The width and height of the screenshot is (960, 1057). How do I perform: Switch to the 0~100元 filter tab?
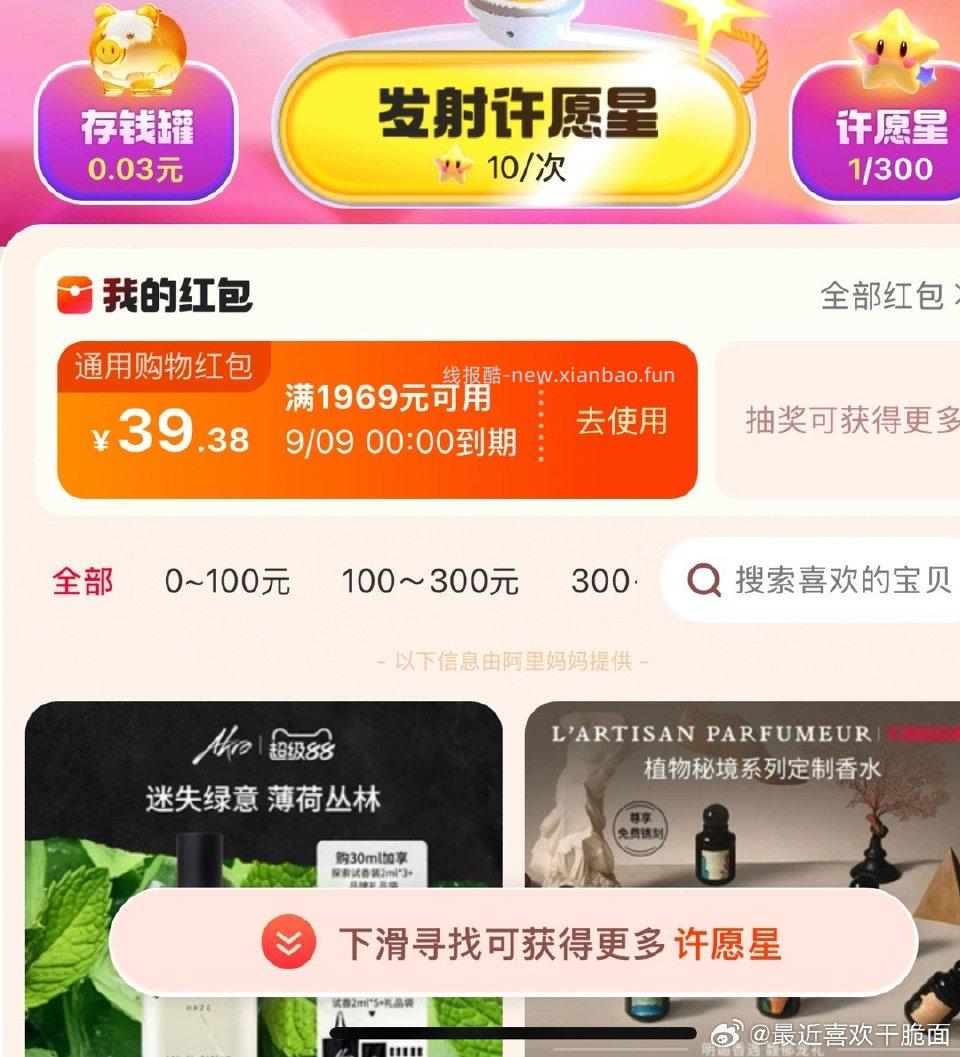228,582
